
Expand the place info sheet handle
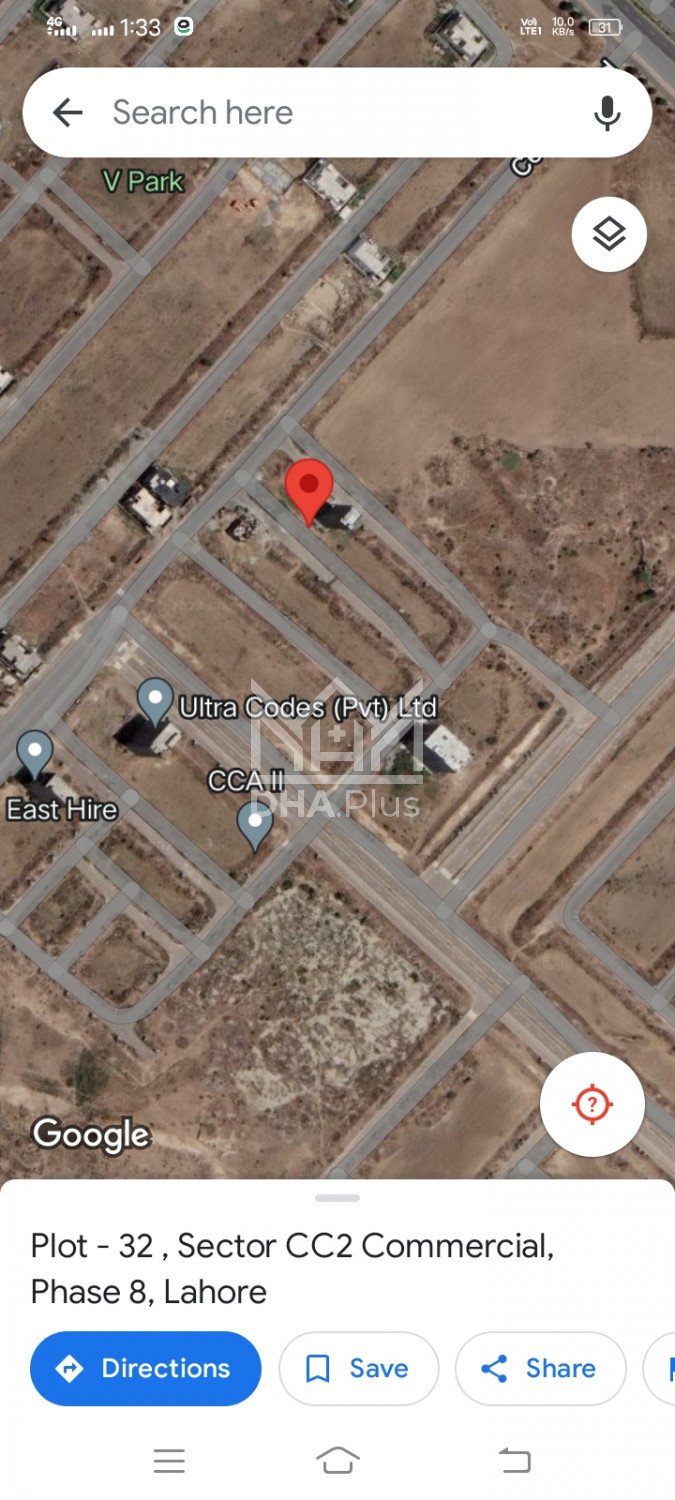337,1197
